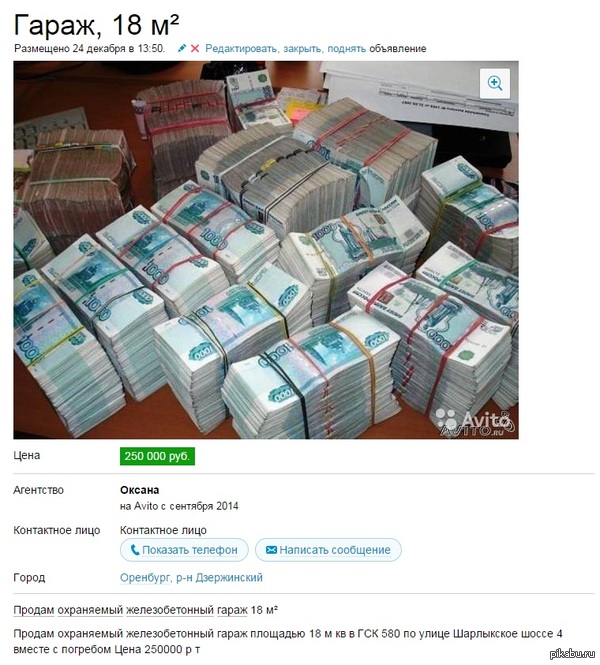The height and width of the screenshot is (665, 600).
Task: Tap Написать сообщение to message the seller
Action: coord(328,550)
